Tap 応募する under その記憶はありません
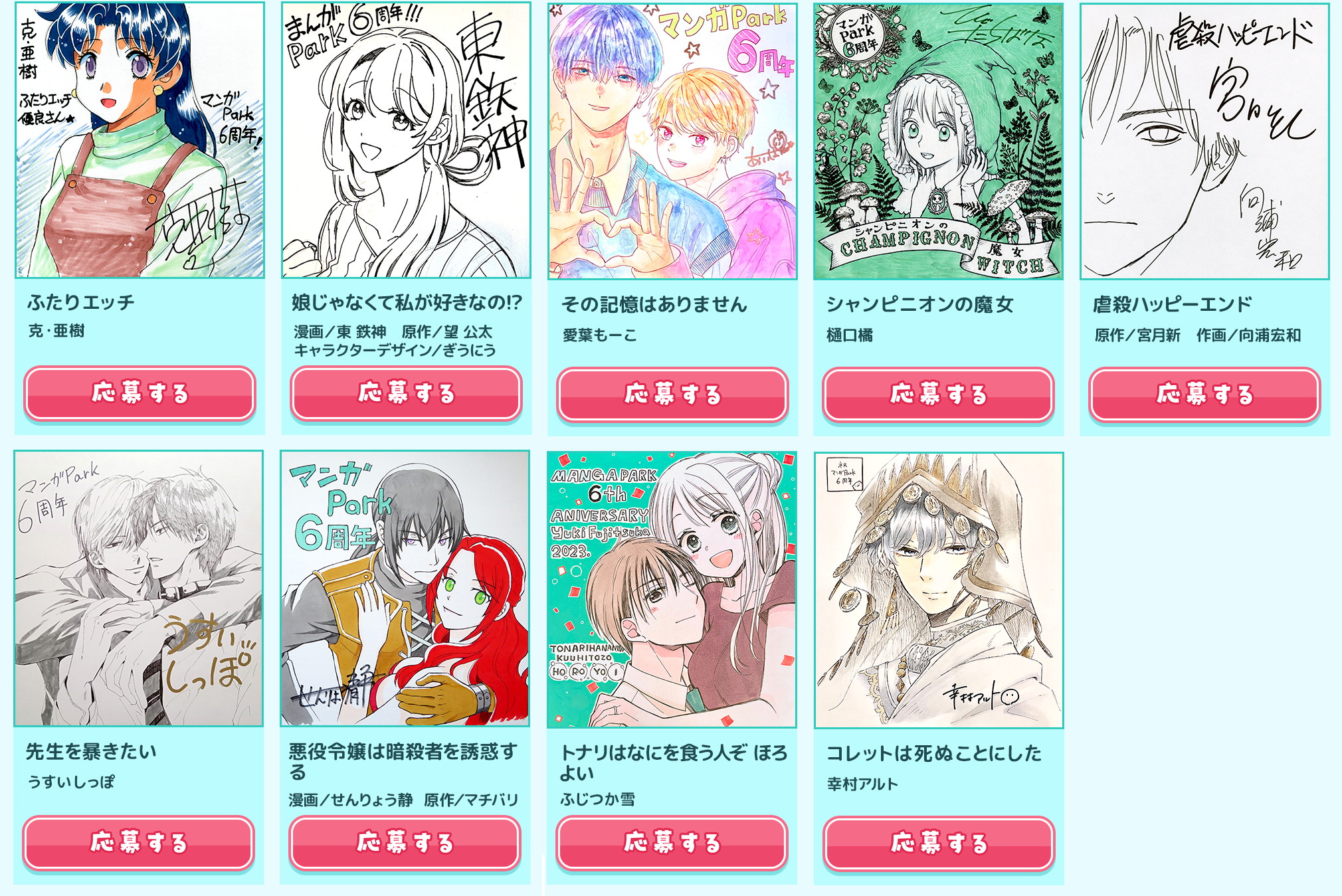The height and width of the screenshot is (896, 1342). [x=672, y=395]
